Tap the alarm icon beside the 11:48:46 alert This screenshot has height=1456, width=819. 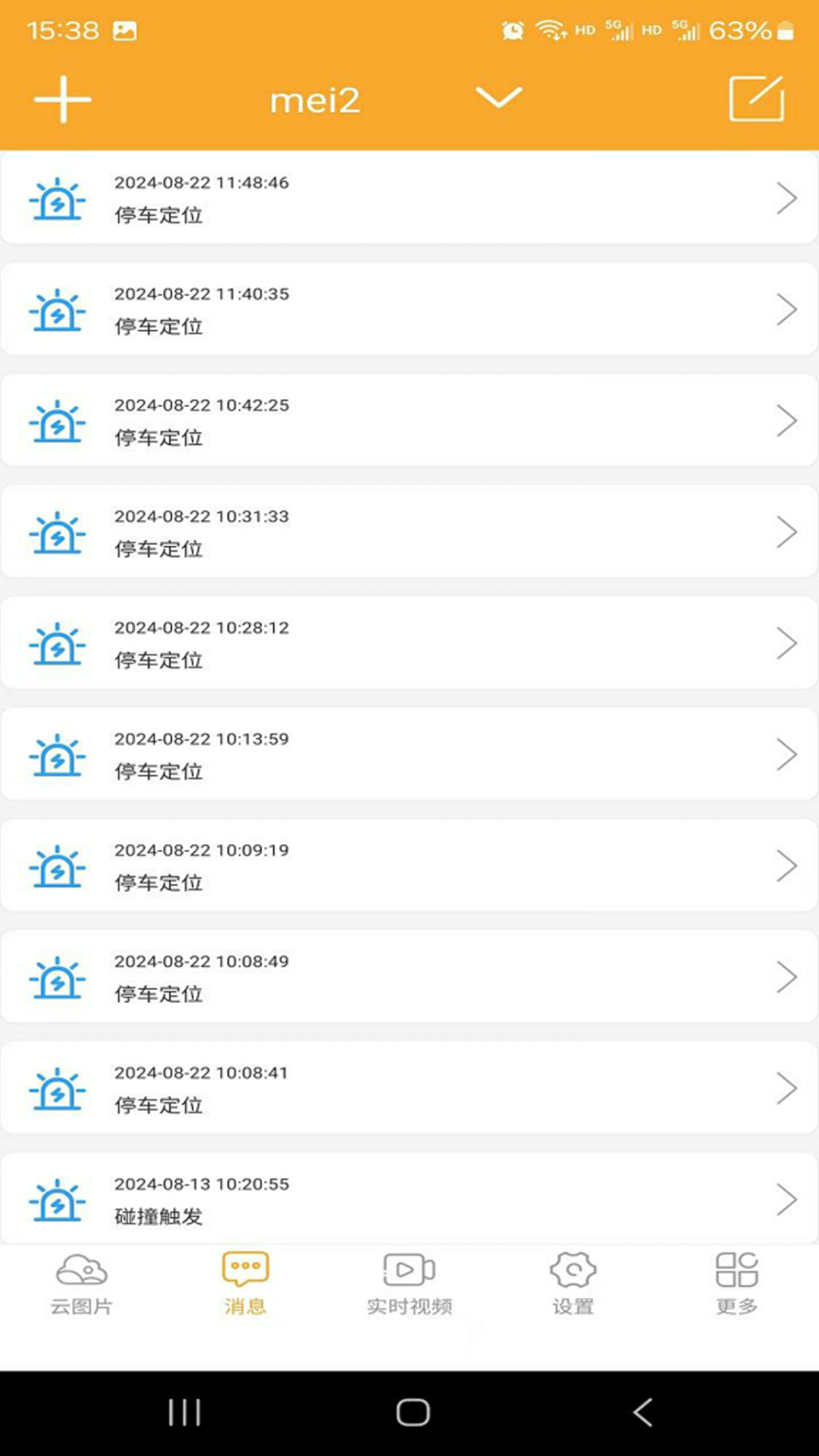pos(58,199)
